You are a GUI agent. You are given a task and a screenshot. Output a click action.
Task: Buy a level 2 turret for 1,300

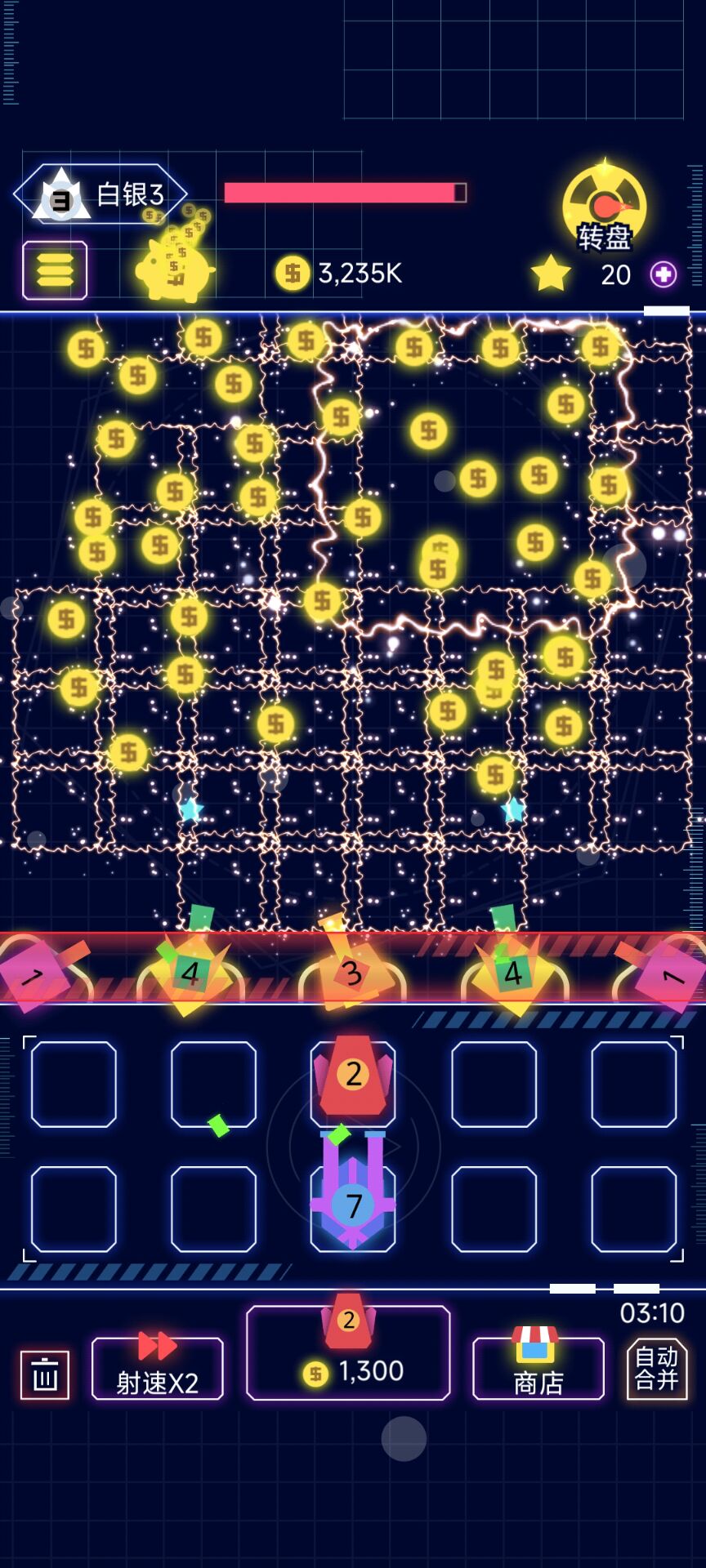(348, 1353)
